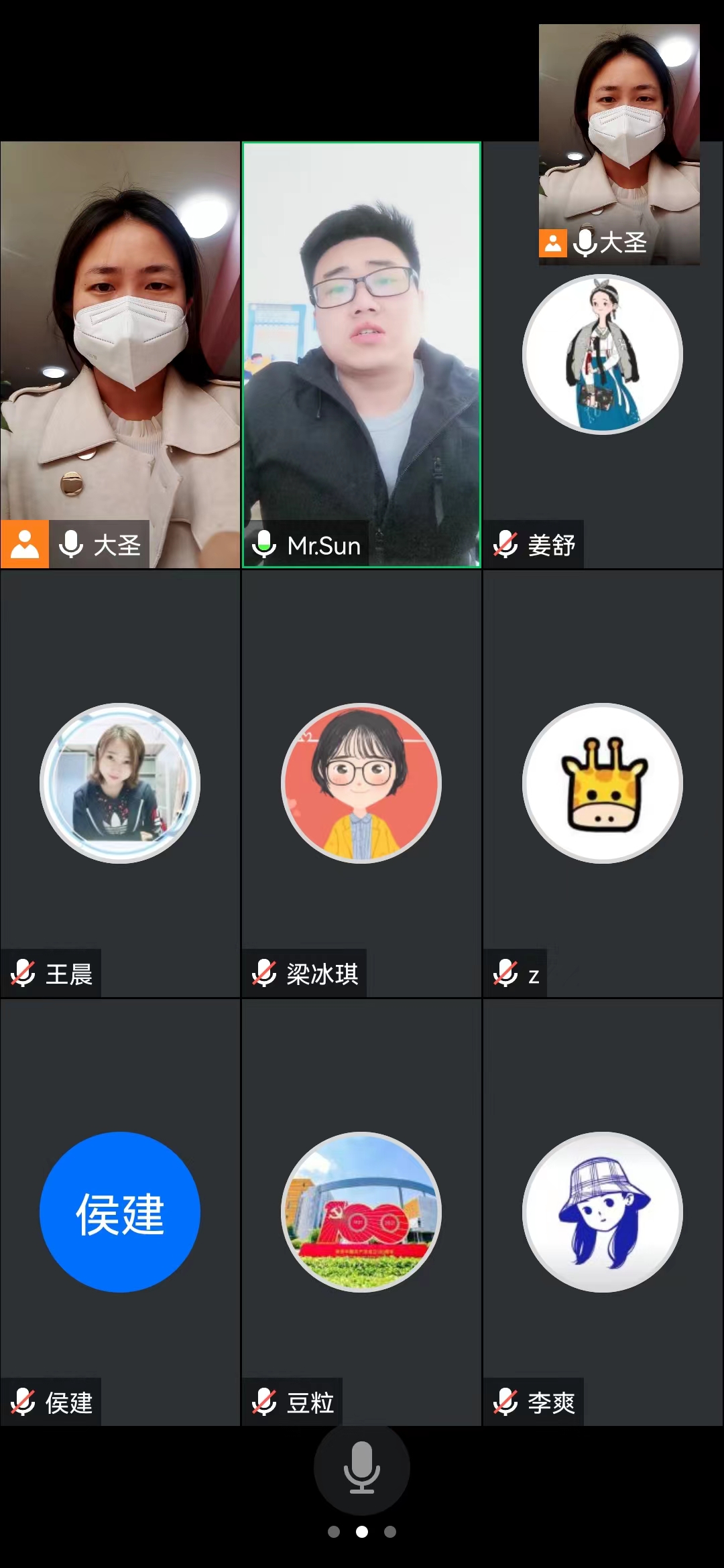The image size is (724, 1568).
Task: Open Mr.Sun's video tile
Action: (361, 355)
